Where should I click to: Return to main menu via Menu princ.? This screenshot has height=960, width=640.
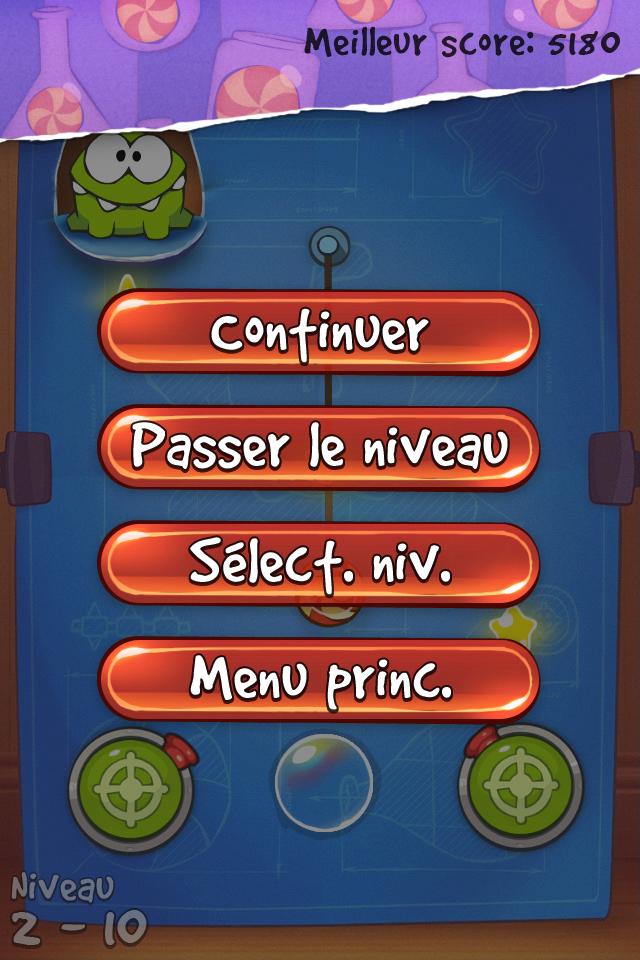pyautogui.click(x=319, y=679)
